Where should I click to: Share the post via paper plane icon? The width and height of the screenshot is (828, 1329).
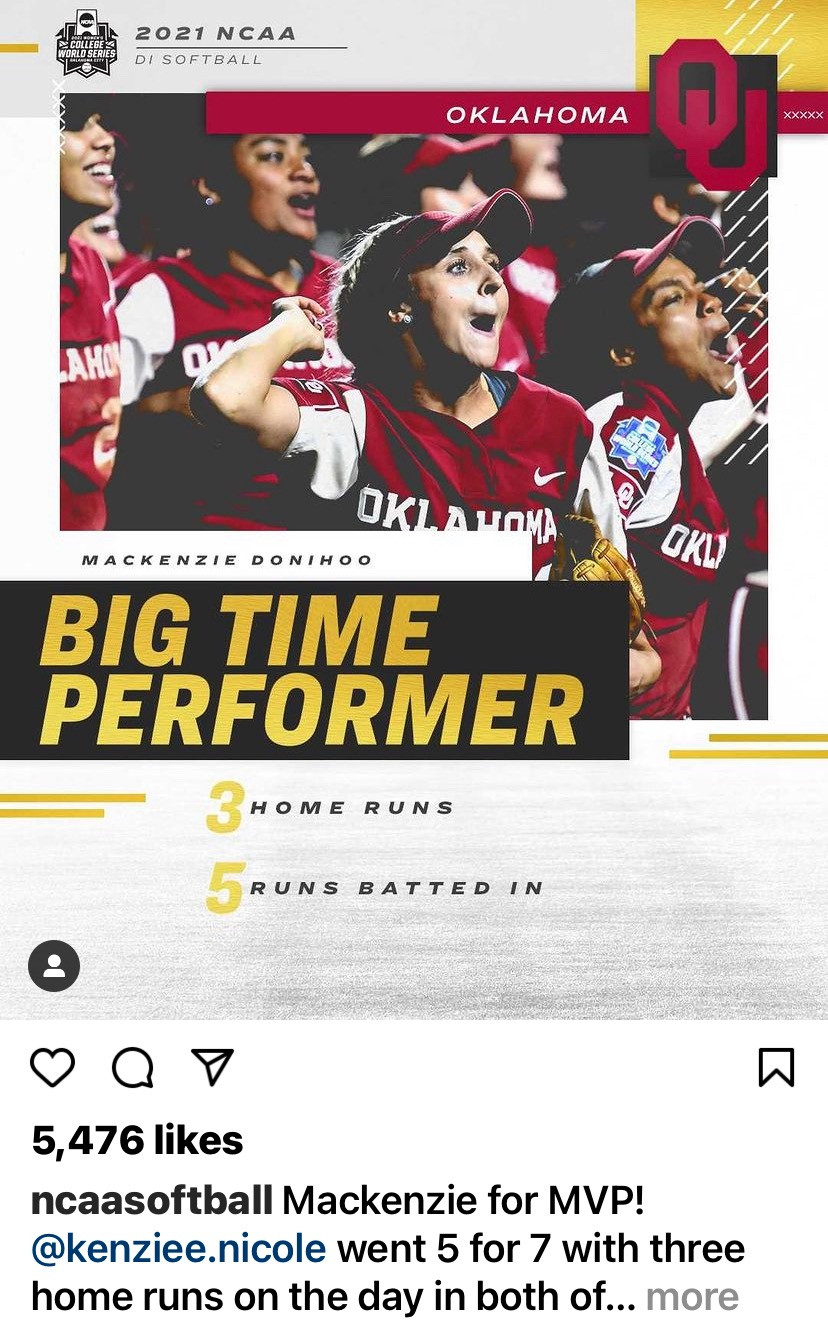[212, 1067]
